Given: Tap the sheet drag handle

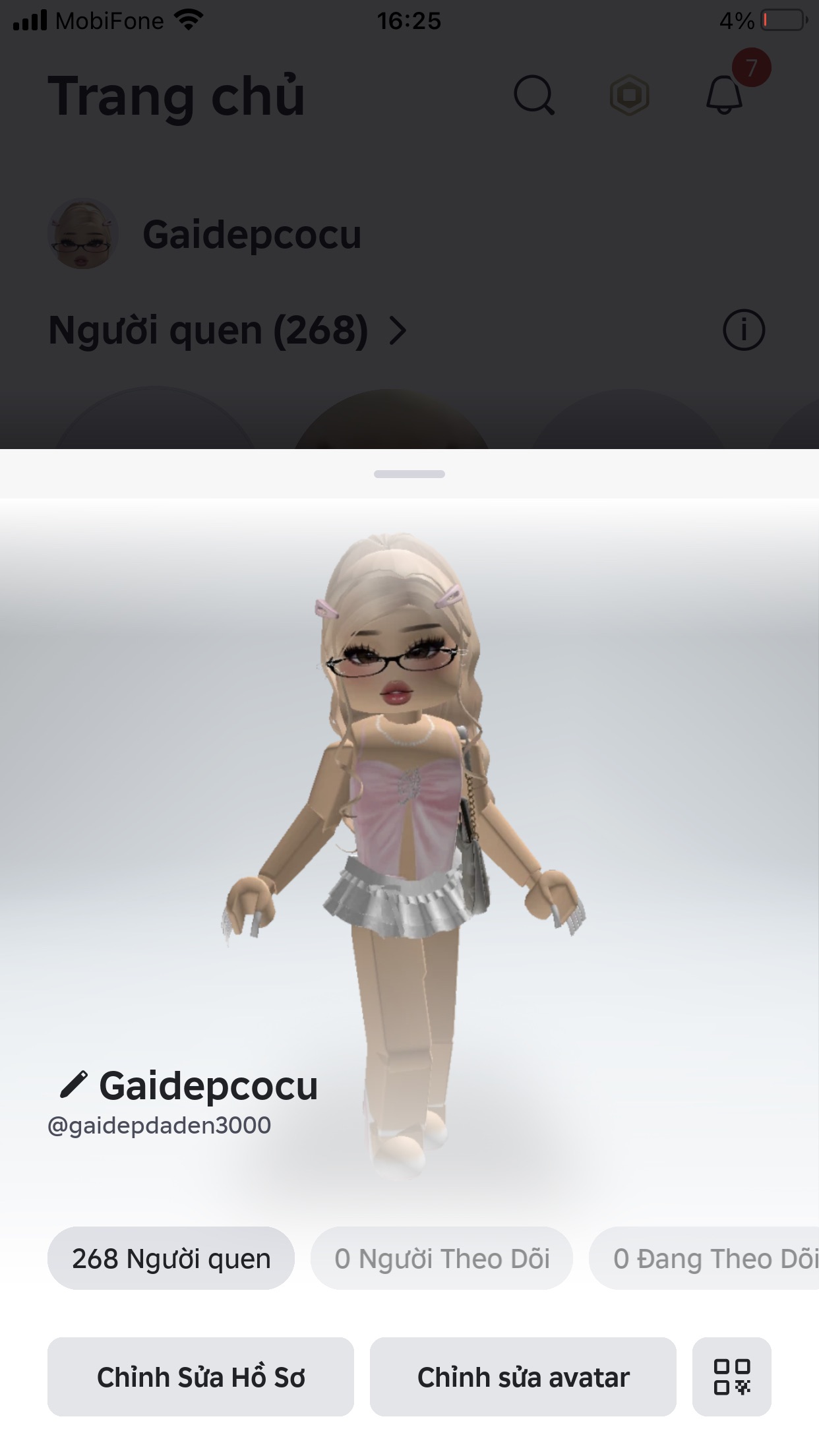Looking at the screenshot, I should (x=409, y=474).
